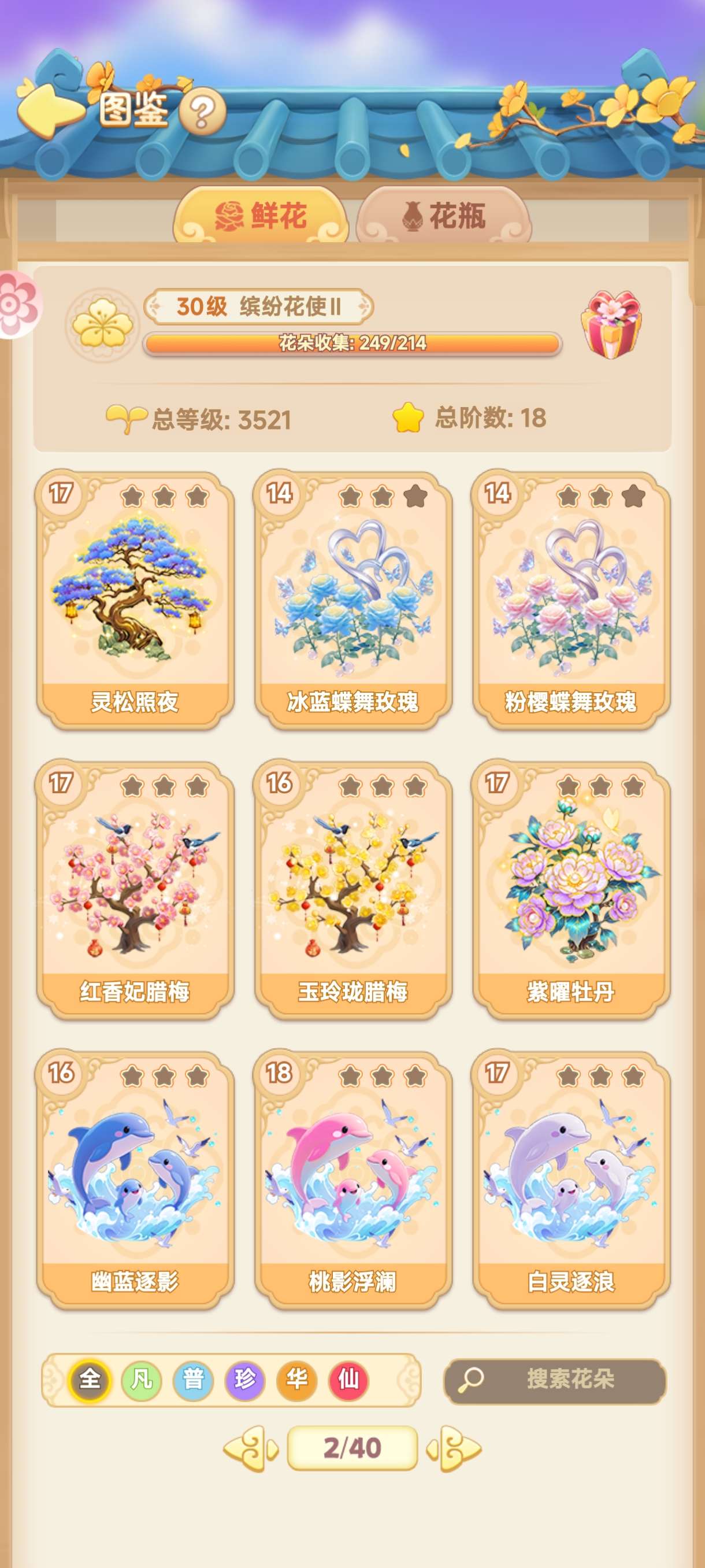Open the 冰蓝蝶舞玫瑰 card
This screenshot has width=705, height=1568.
[x=352, y=601]
